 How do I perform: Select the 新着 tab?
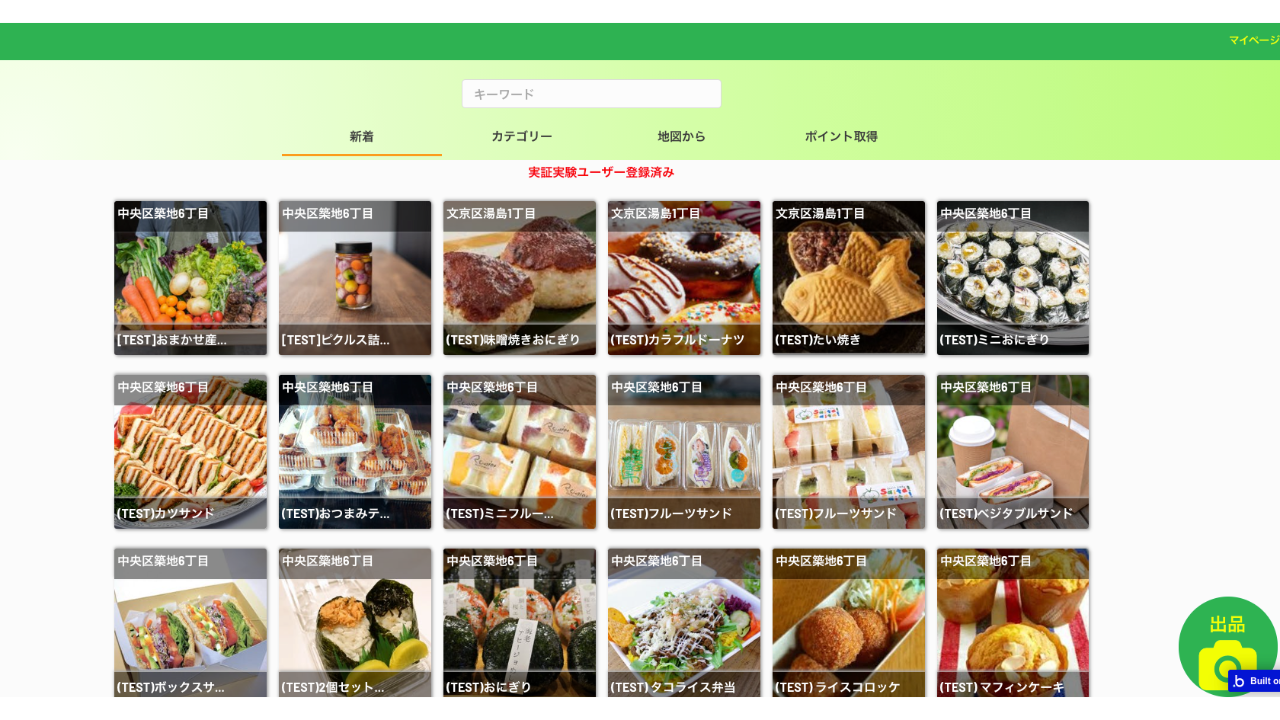[361, 137]
